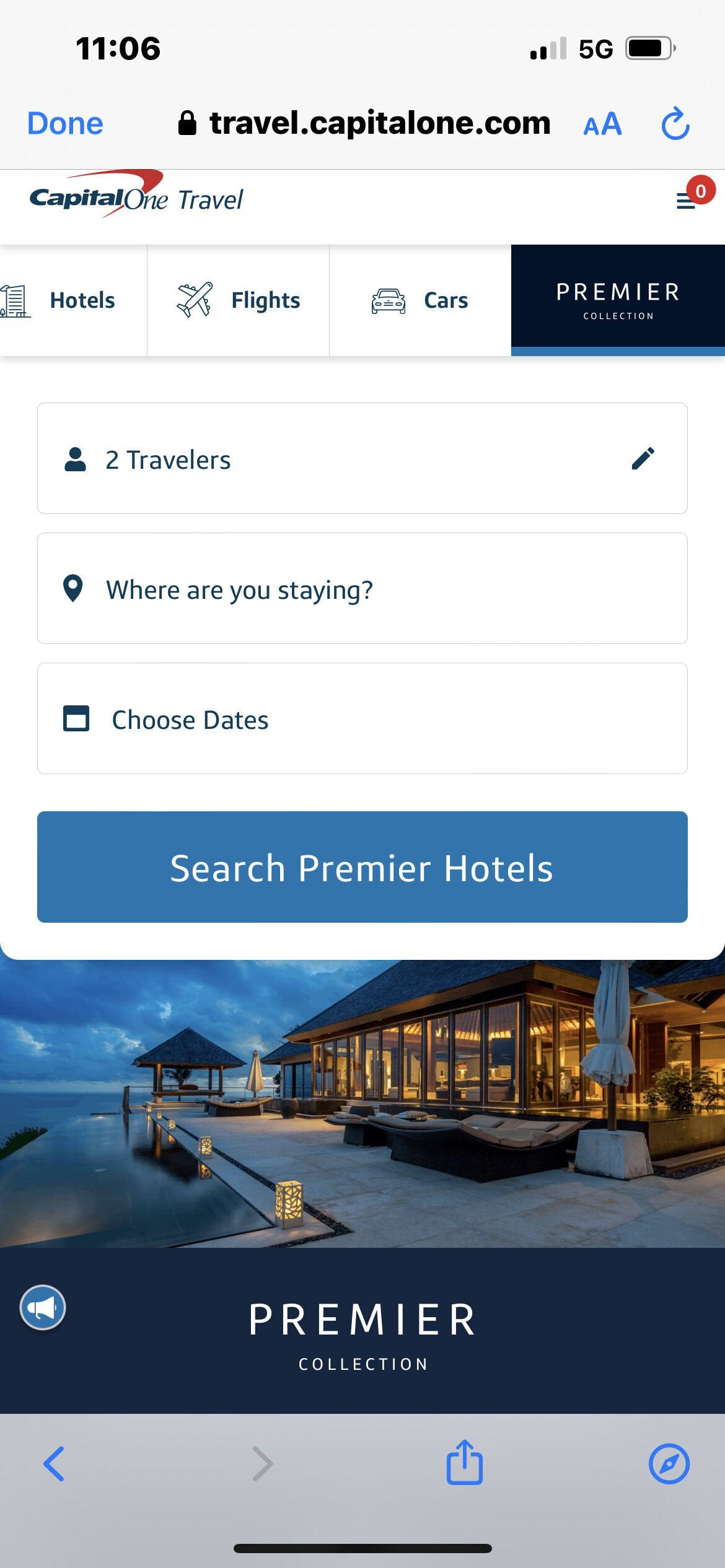This screenshot has height=1568, width=725.
Task: Search Premier Hotels
Action: coord(362,867)
